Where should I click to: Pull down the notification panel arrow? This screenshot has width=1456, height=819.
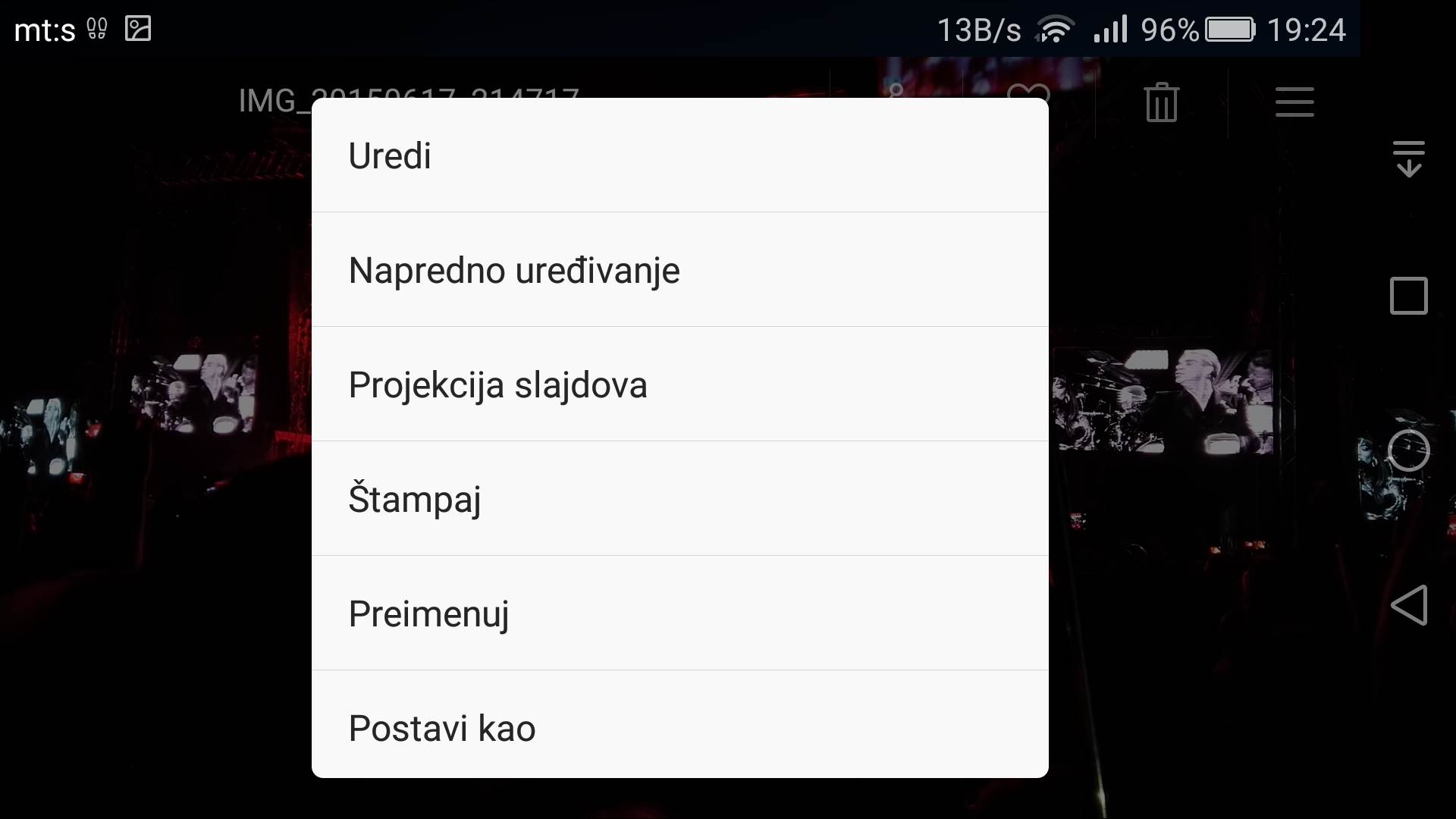click(x=1408, y=159)
